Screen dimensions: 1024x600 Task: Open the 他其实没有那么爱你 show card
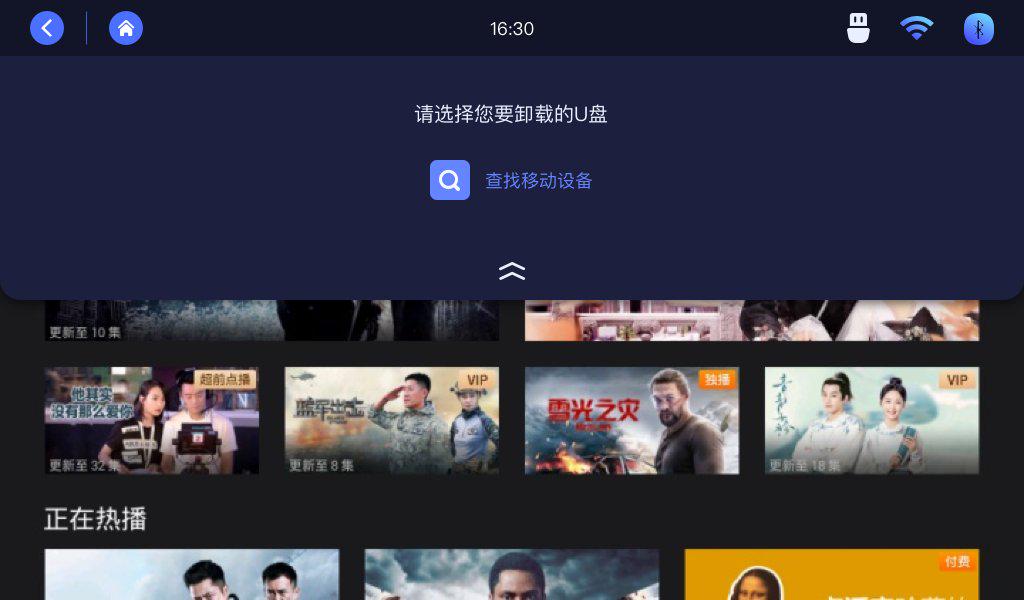click(x=151, y=420)
